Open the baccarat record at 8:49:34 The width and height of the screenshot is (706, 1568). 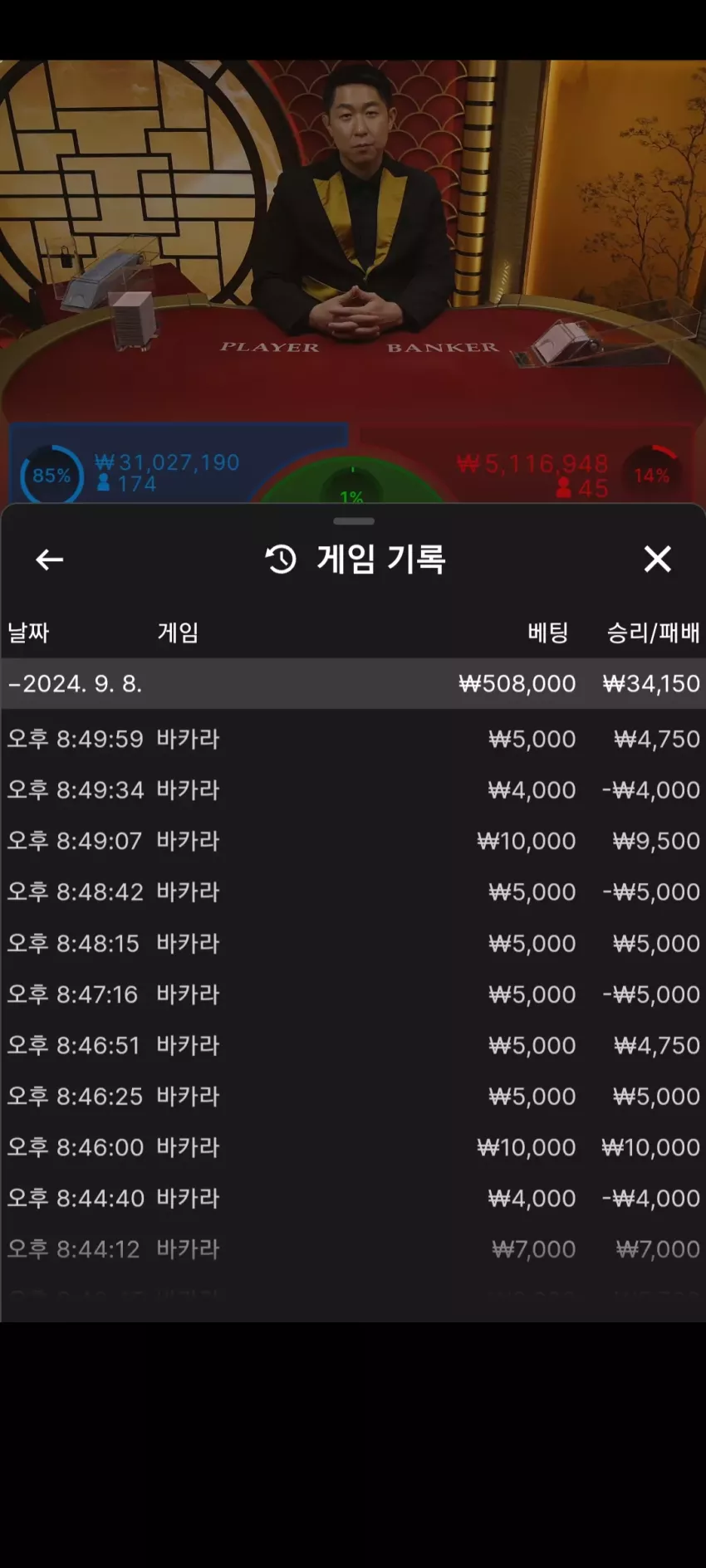tap(353, 790)
